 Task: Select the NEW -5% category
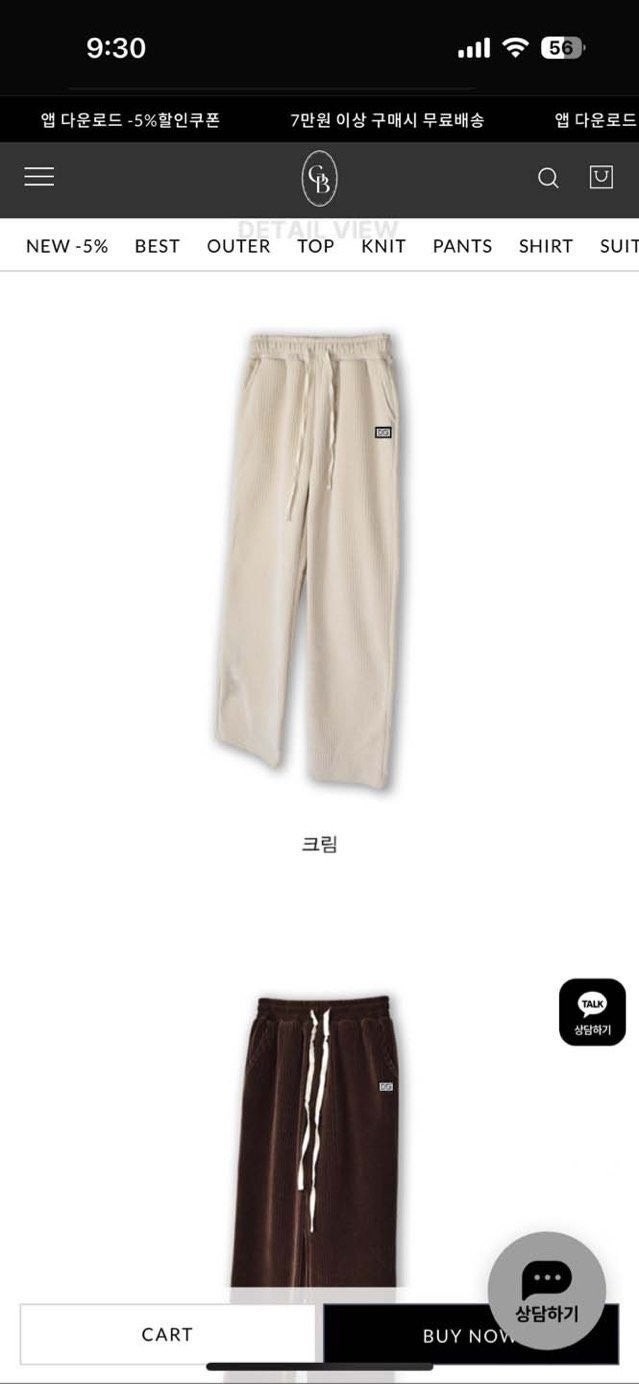pyautogui.click(x=67, y=246)
